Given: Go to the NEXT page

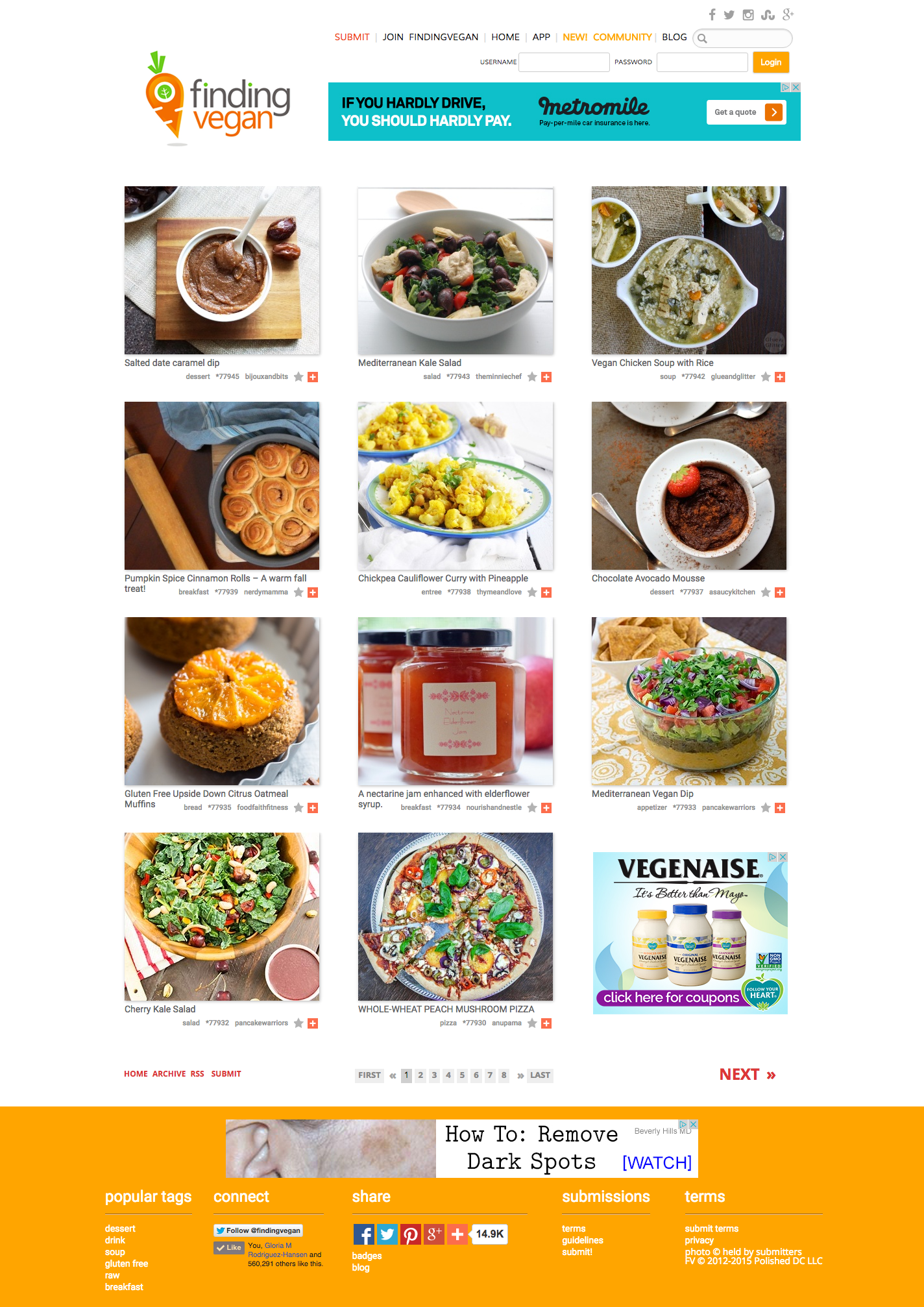Looking at the screenshot, I should click(747, 1075).
